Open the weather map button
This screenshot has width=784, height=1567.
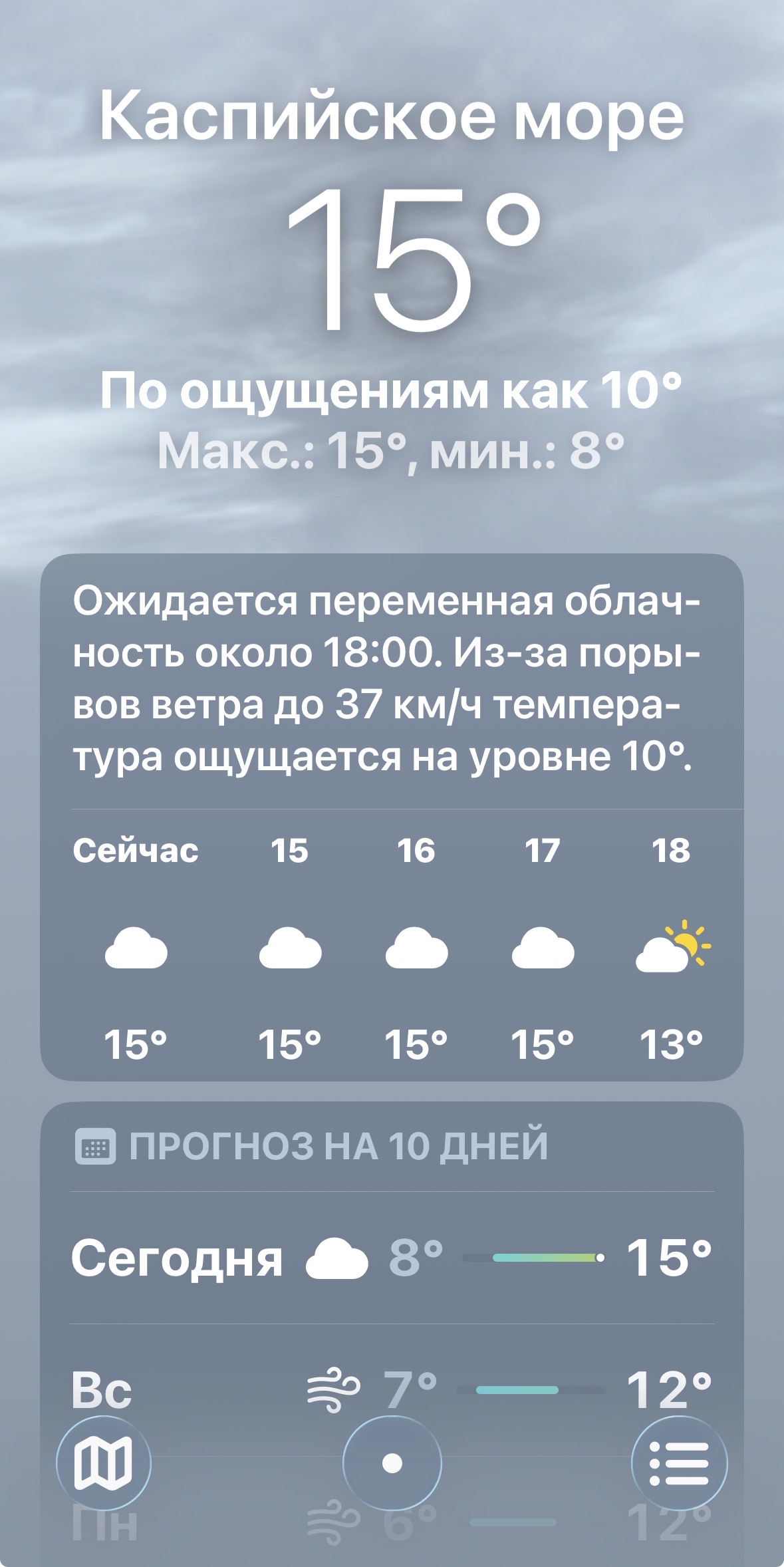[x=104, y=1463]
